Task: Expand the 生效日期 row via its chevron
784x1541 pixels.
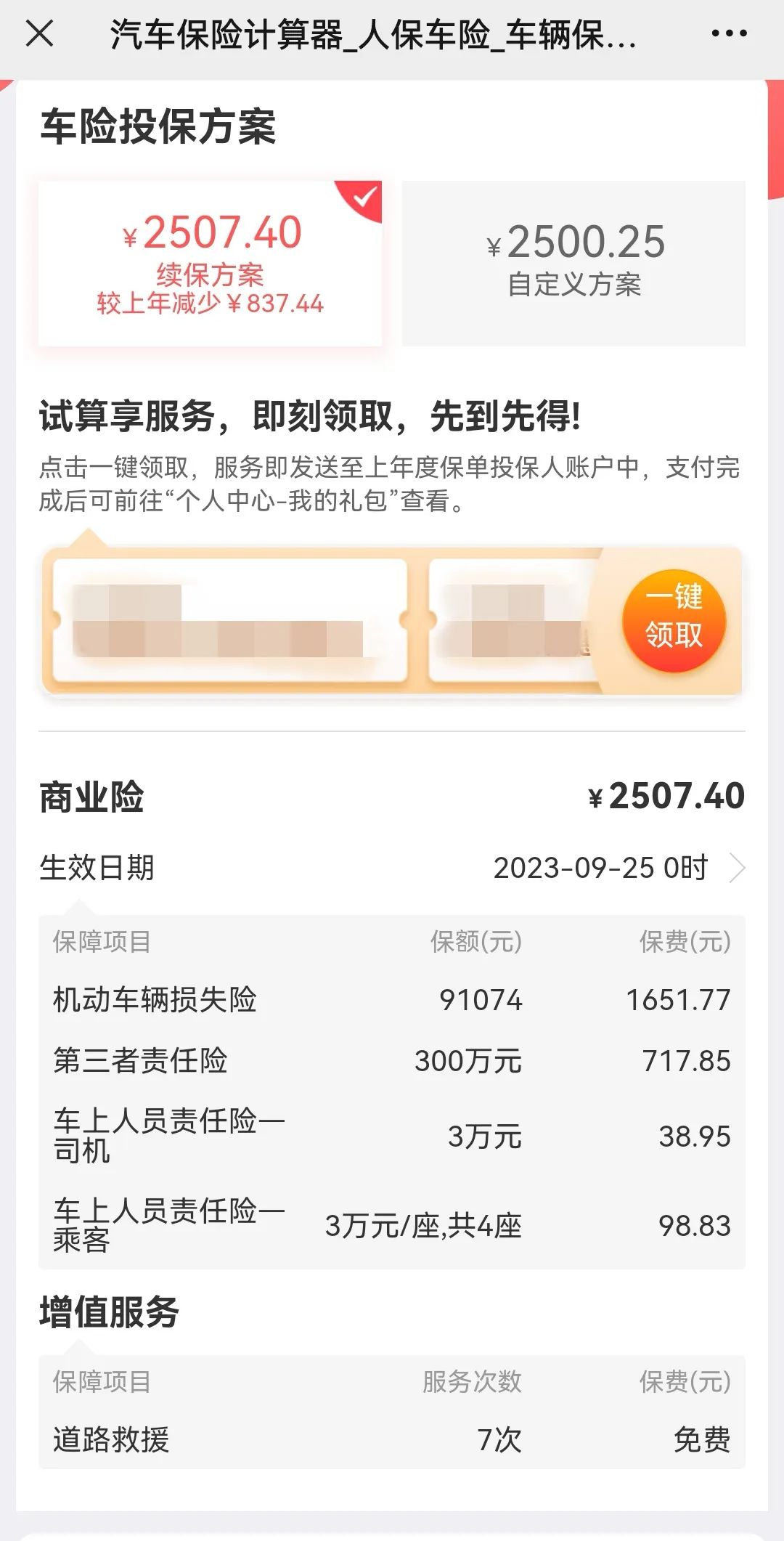Action: [737, 868]
